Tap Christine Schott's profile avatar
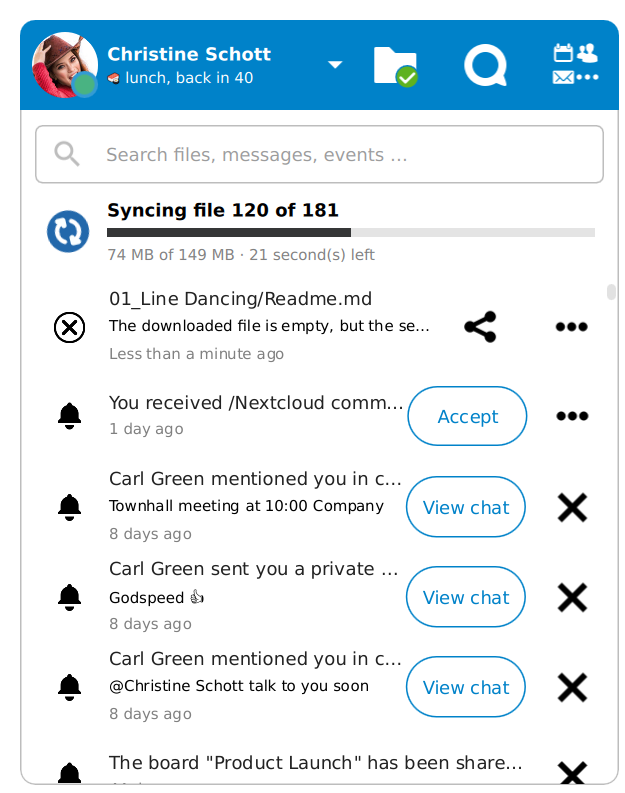This screenshot has width=625, height=793. (x=65, y=65)
